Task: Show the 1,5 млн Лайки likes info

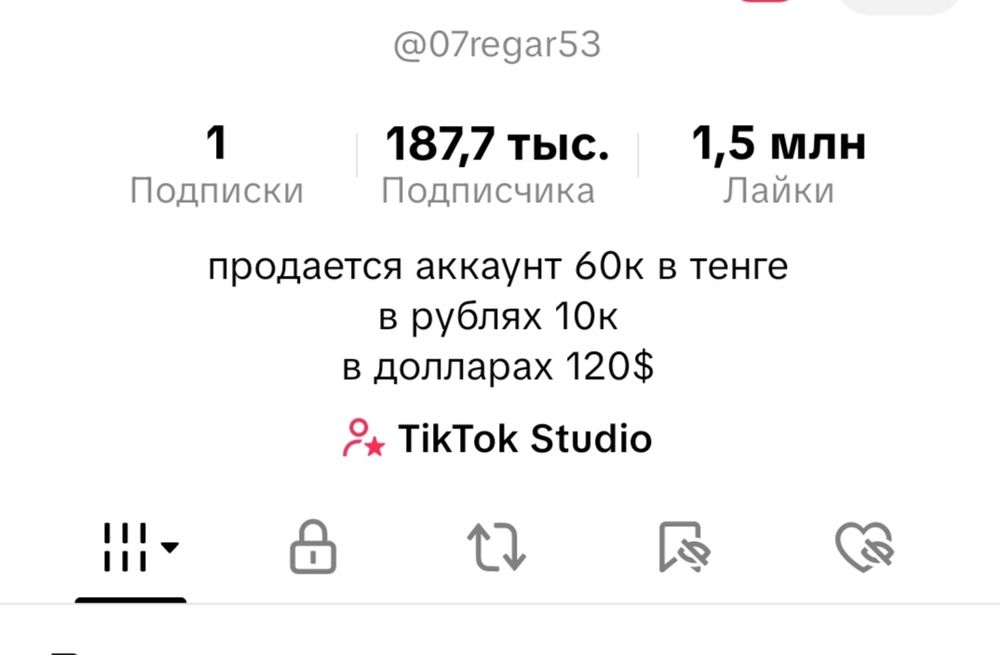Action: tap(779, 165)
